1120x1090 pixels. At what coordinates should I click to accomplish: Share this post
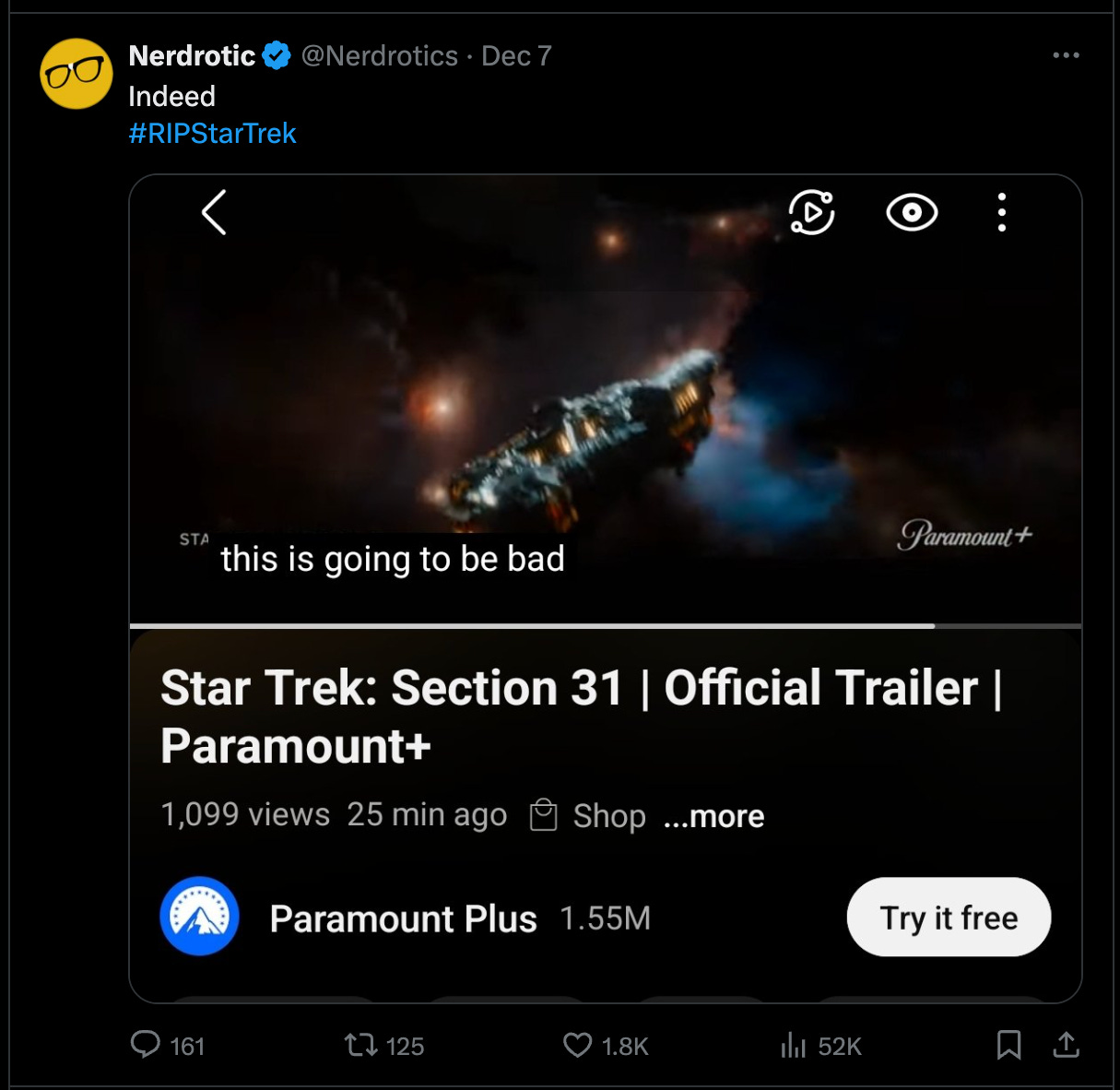click(x=1066, y=1045)
